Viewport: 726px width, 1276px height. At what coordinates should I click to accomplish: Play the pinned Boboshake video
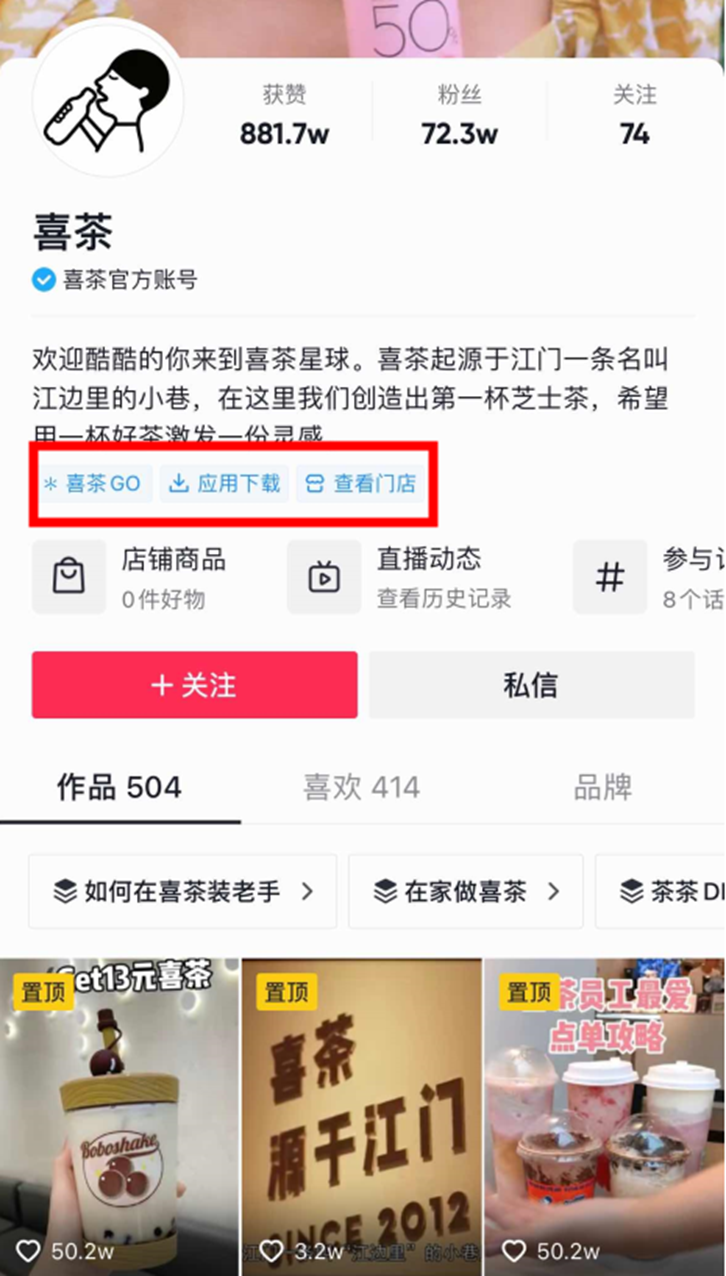pyautogui.click(x=119, y=1110)
